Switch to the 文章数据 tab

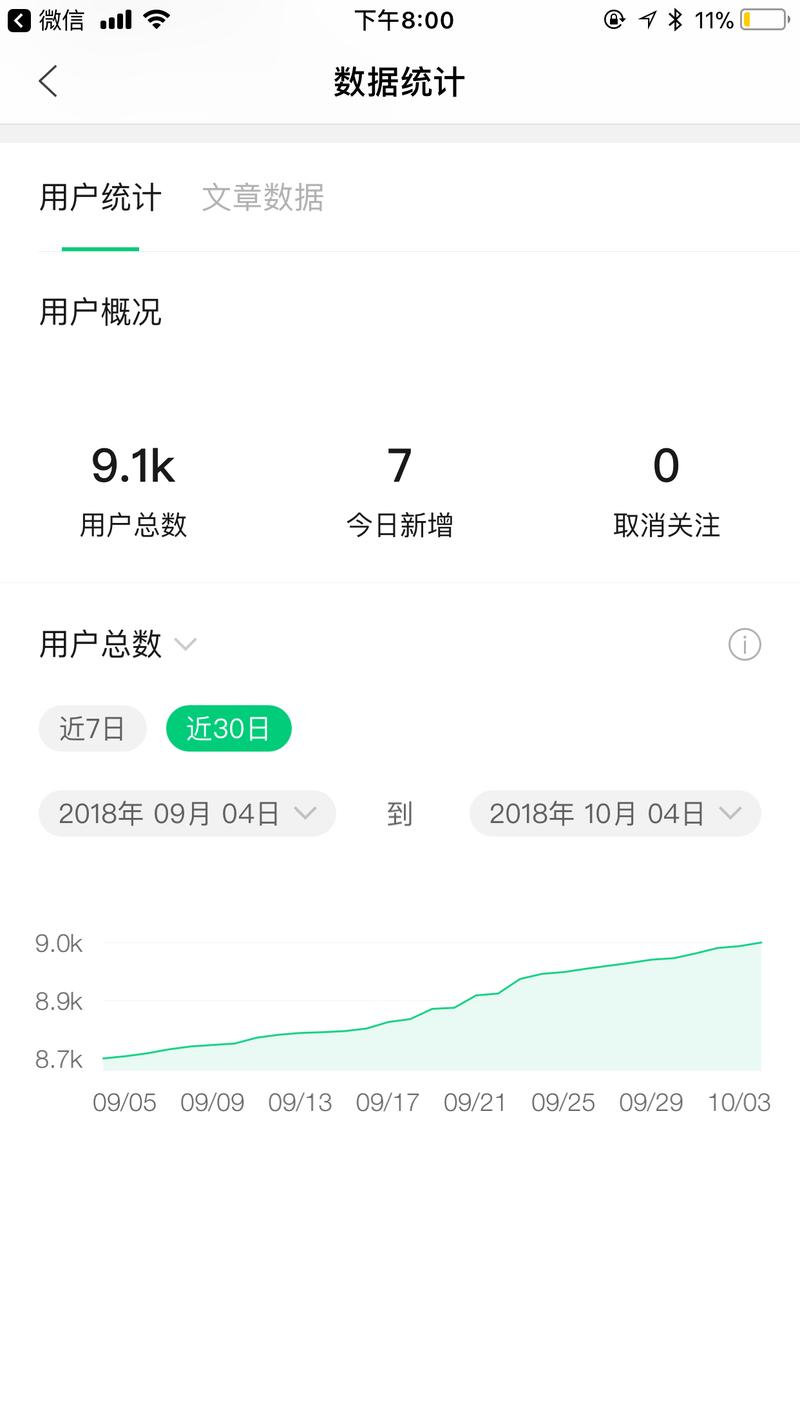pyautogui.click(x=263, y=198)
